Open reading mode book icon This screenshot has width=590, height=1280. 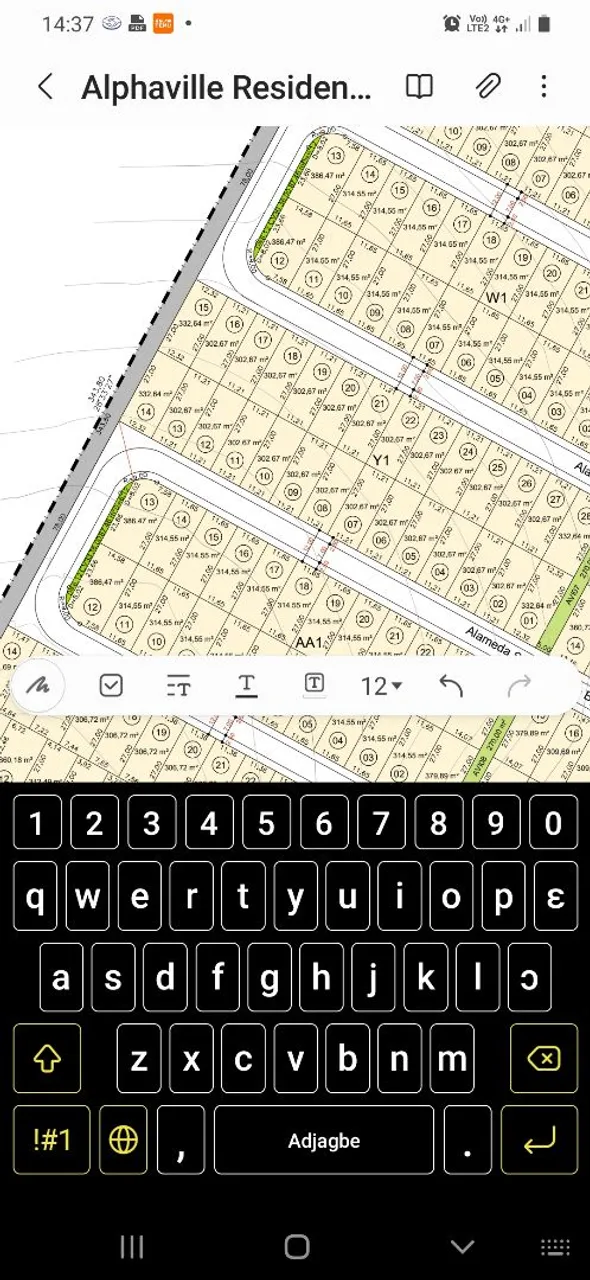click(x=419, y=87)
